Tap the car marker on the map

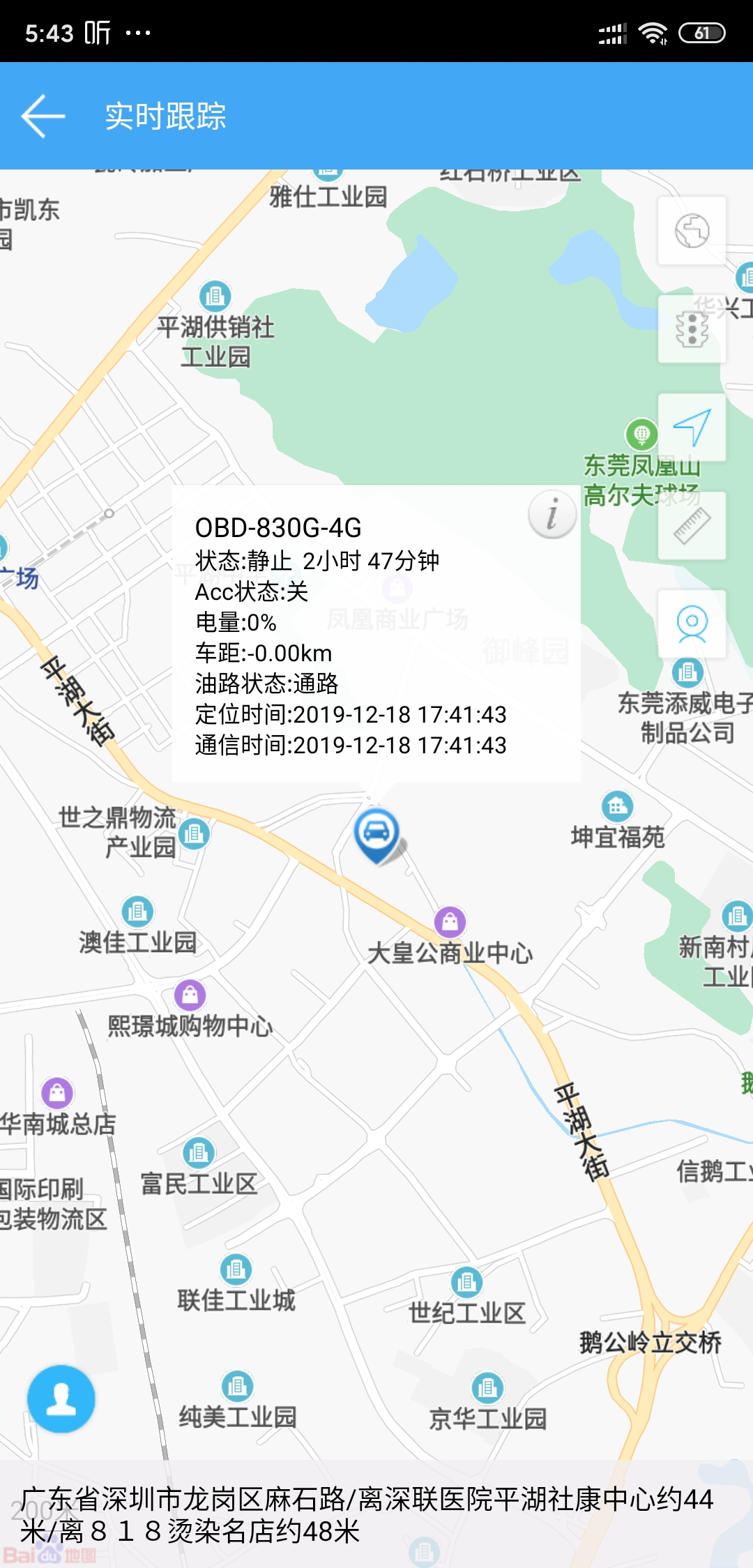point(377,834)
